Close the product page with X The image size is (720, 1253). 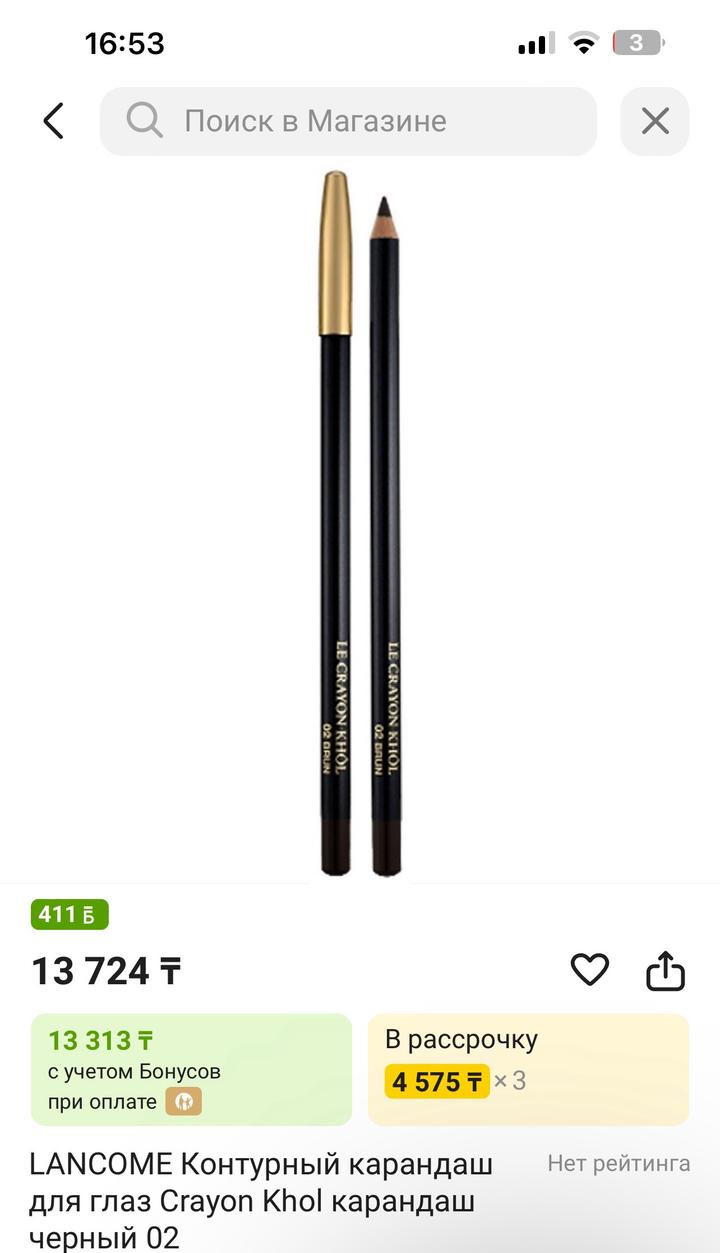tap(655, 121)
